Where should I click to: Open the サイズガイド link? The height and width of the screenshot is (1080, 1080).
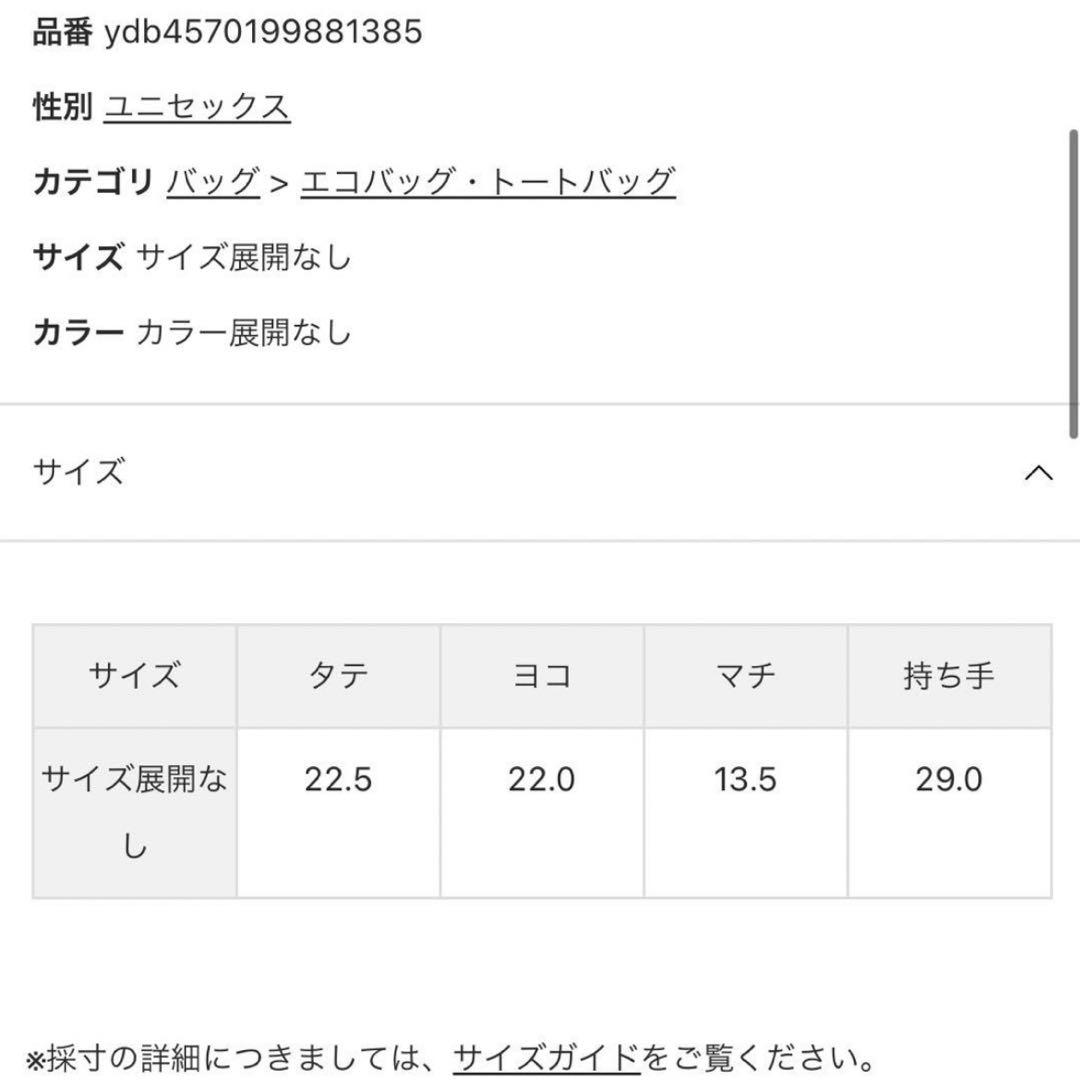click(546, 1057)
